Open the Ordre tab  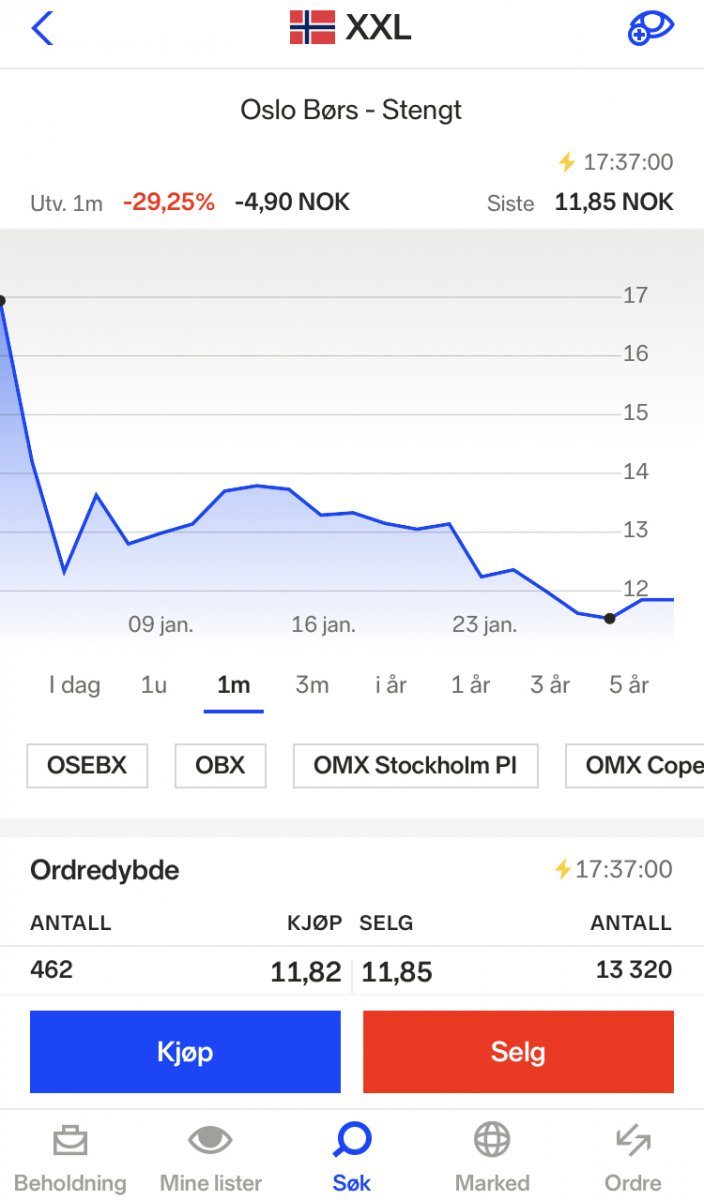(x=633, y=1157)
